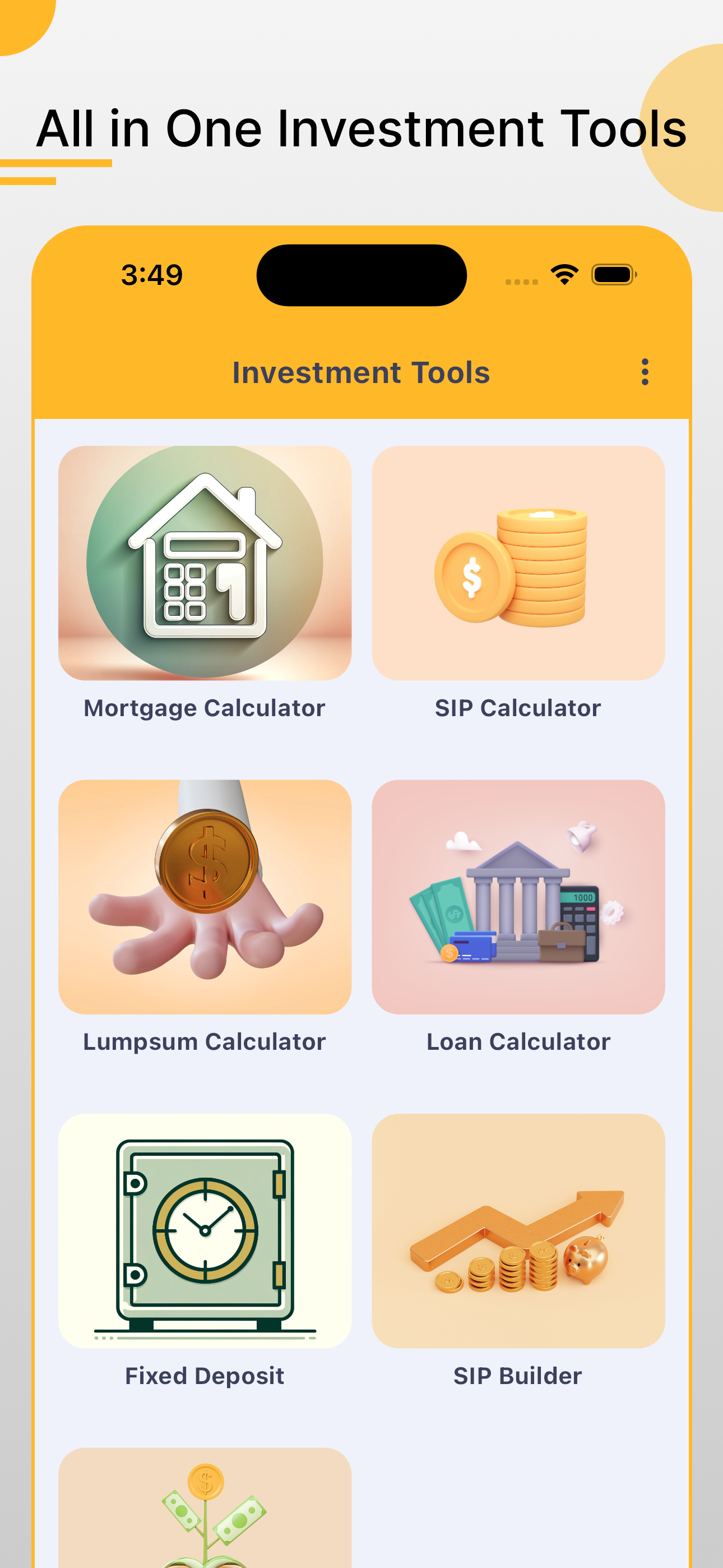The height and width of the screenshot is (1568, 723).
Task: Tap the Wi-Fi indicator in status bar
Action: (x=565, y=275)
